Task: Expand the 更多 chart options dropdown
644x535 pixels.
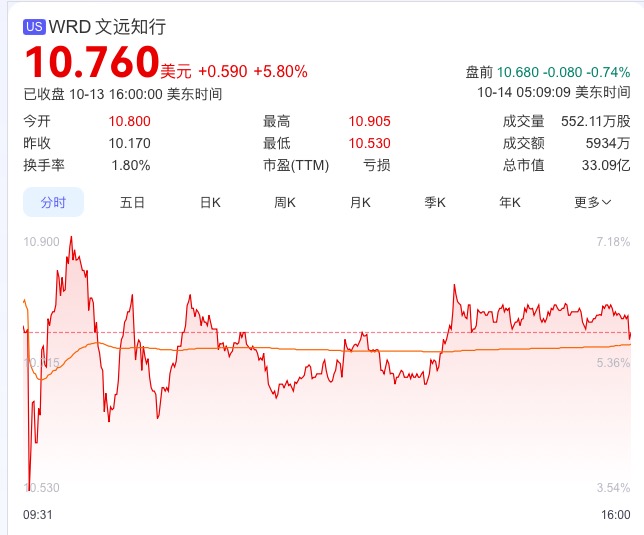Action: click(x=592, y=202)
